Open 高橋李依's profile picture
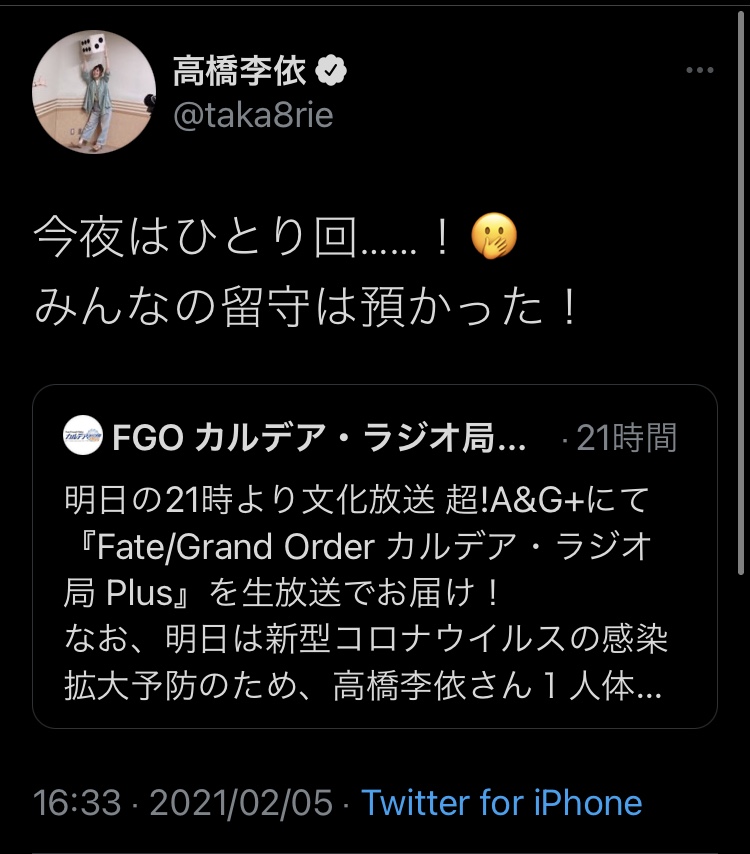Screen dimensions: 750x854 (x=95, y=92)
